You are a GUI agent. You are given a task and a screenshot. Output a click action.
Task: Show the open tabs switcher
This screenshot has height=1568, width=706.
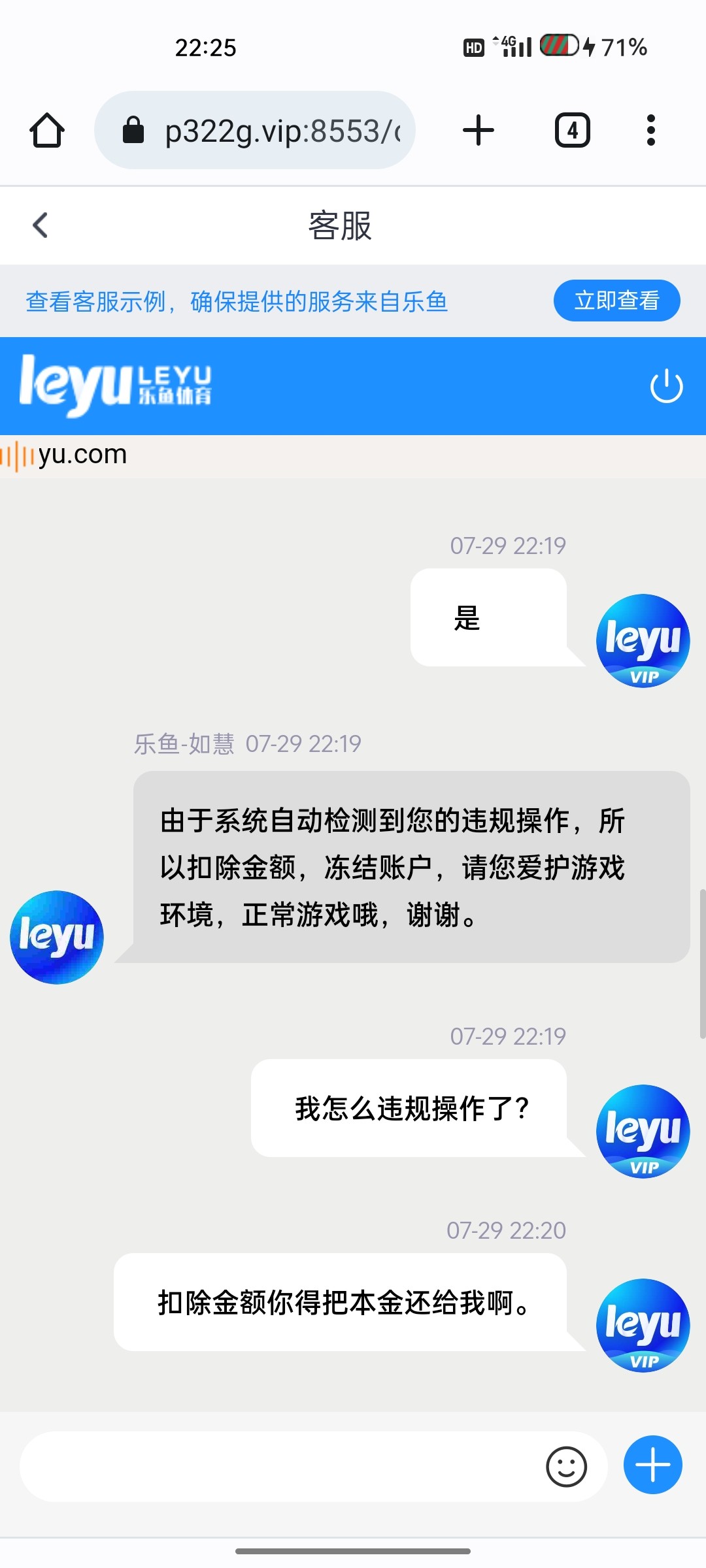point(573,131)
